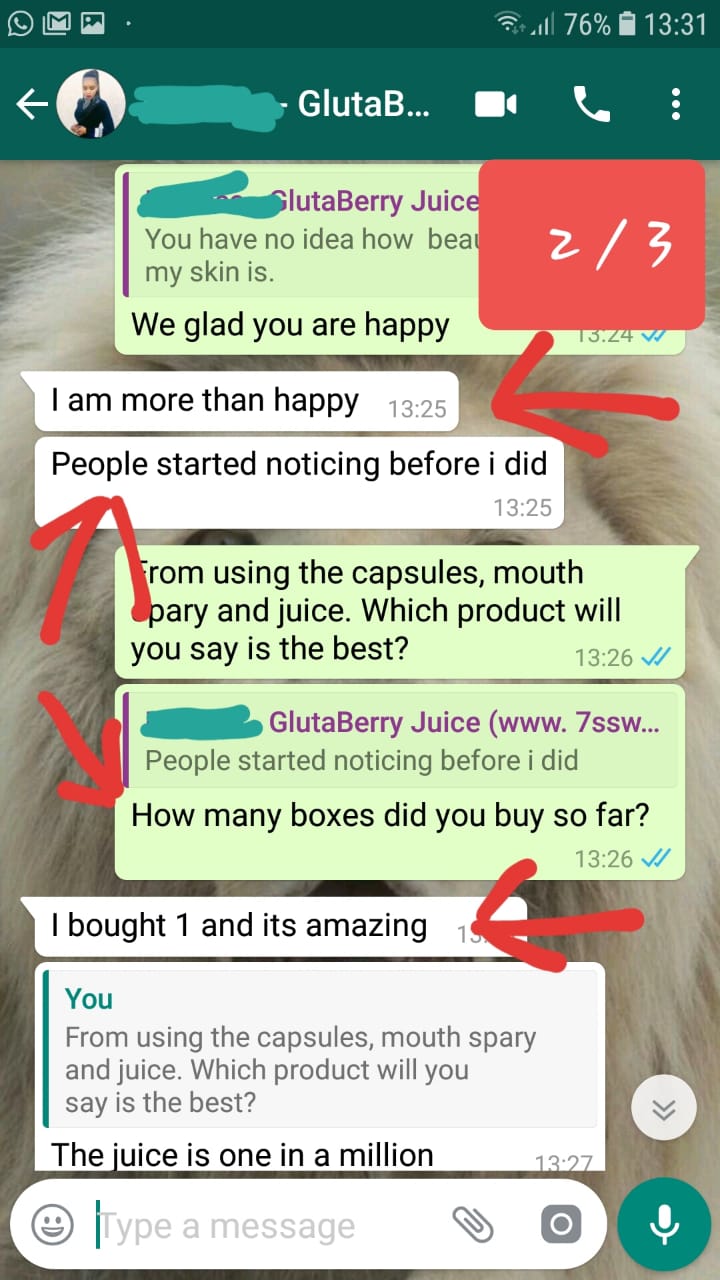Image resolution: width=720 pixels, height=1280 pixels.
Task: Open the emoji picker
Action: [x=53, y=1224]
